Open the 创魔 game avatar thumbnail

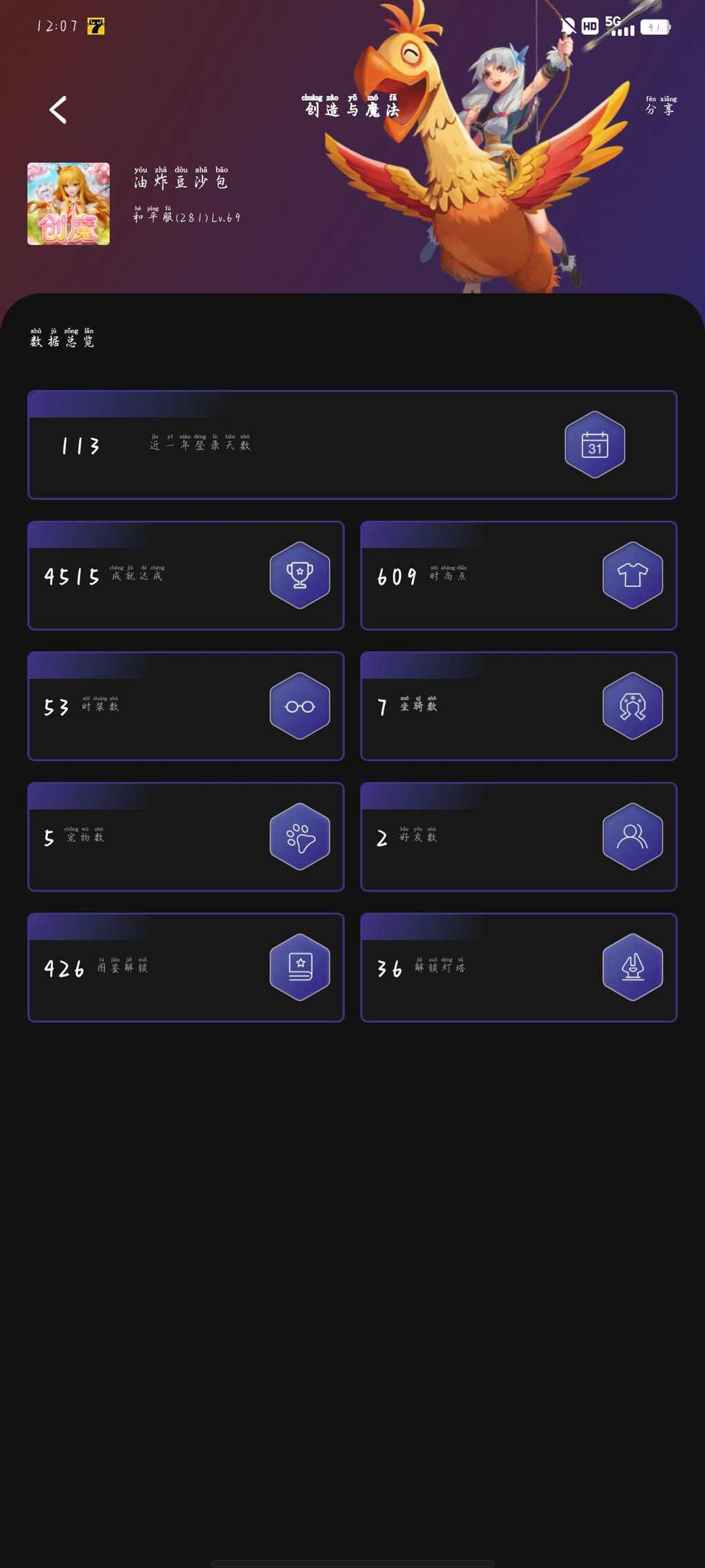point(68,204)
